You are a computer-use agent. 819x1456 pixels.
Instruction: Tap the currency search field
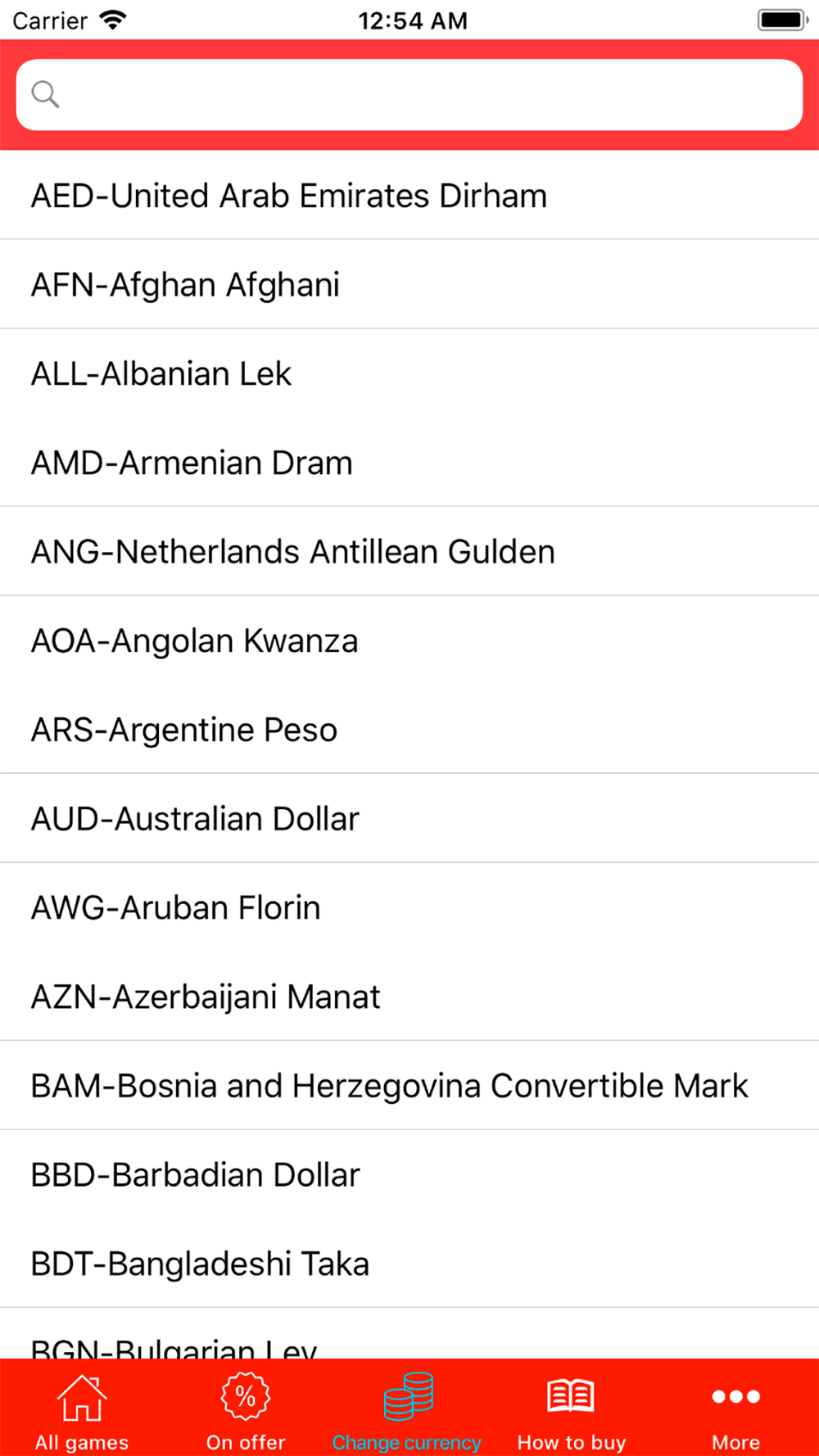coord(409,94)
